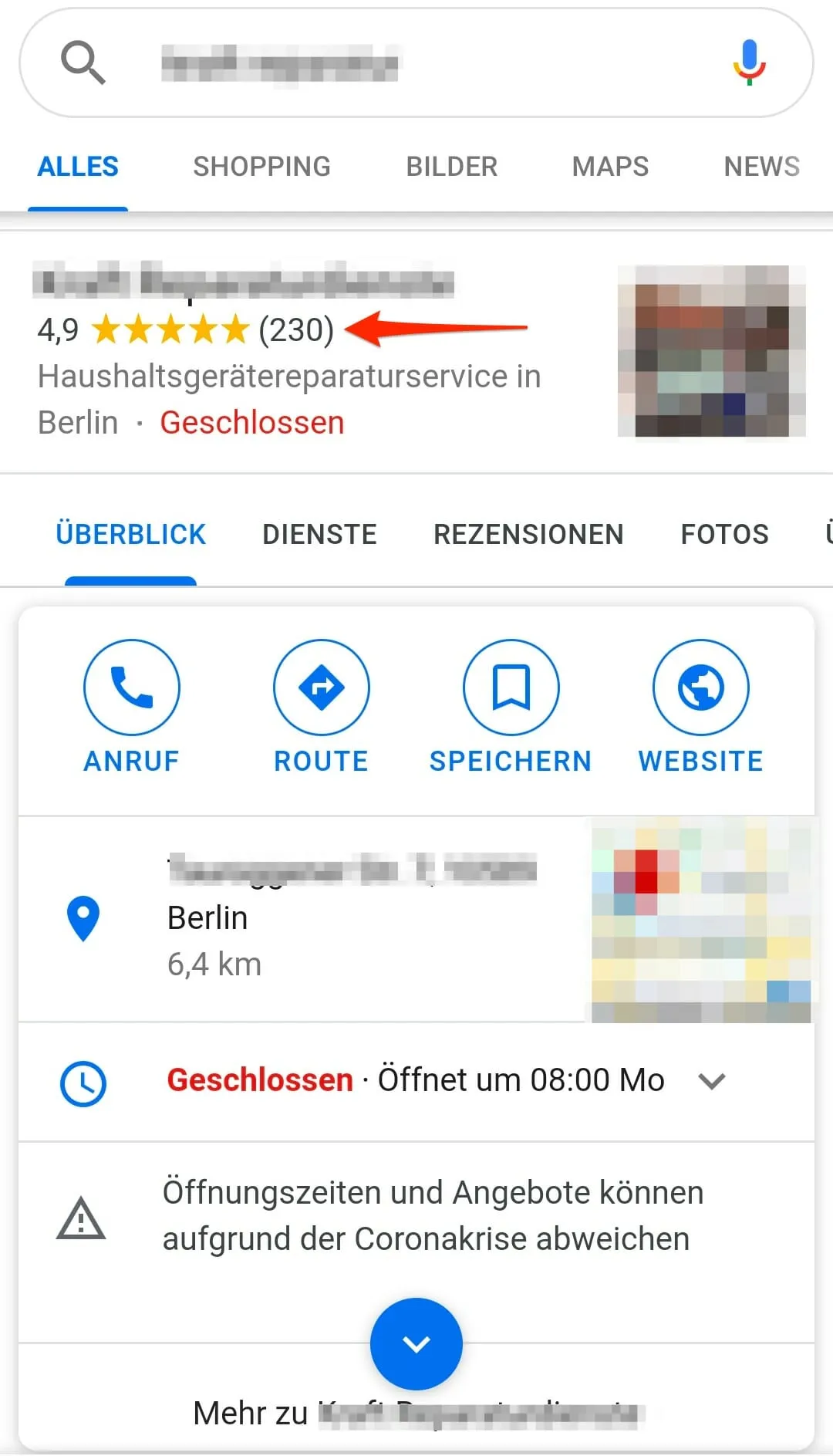This screenshot has width=833, height=1456.
Task: Open the Dienste section
Action: pos(319,534)
